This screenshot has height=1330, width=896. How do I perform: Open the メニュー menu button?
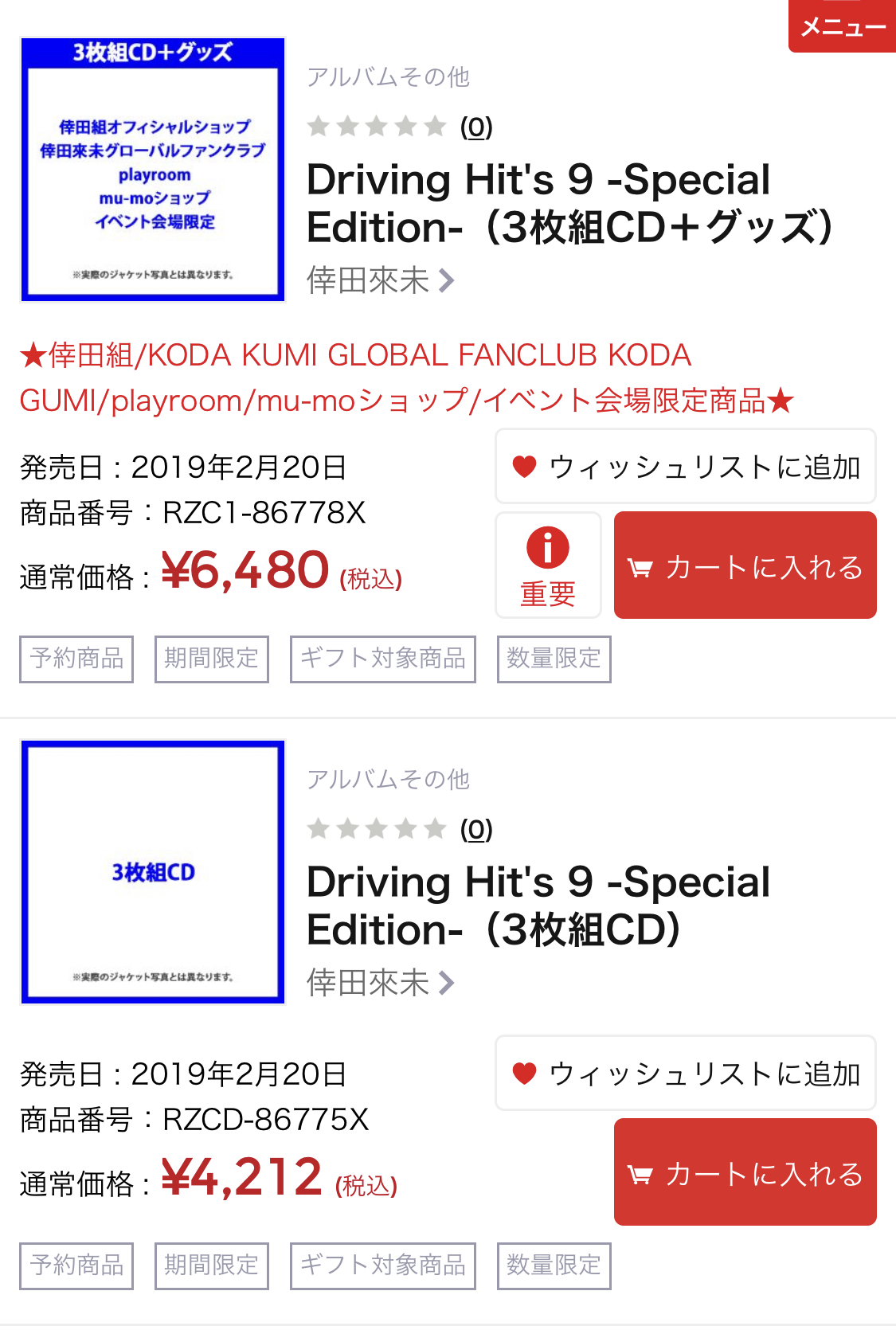coord(842,27)
